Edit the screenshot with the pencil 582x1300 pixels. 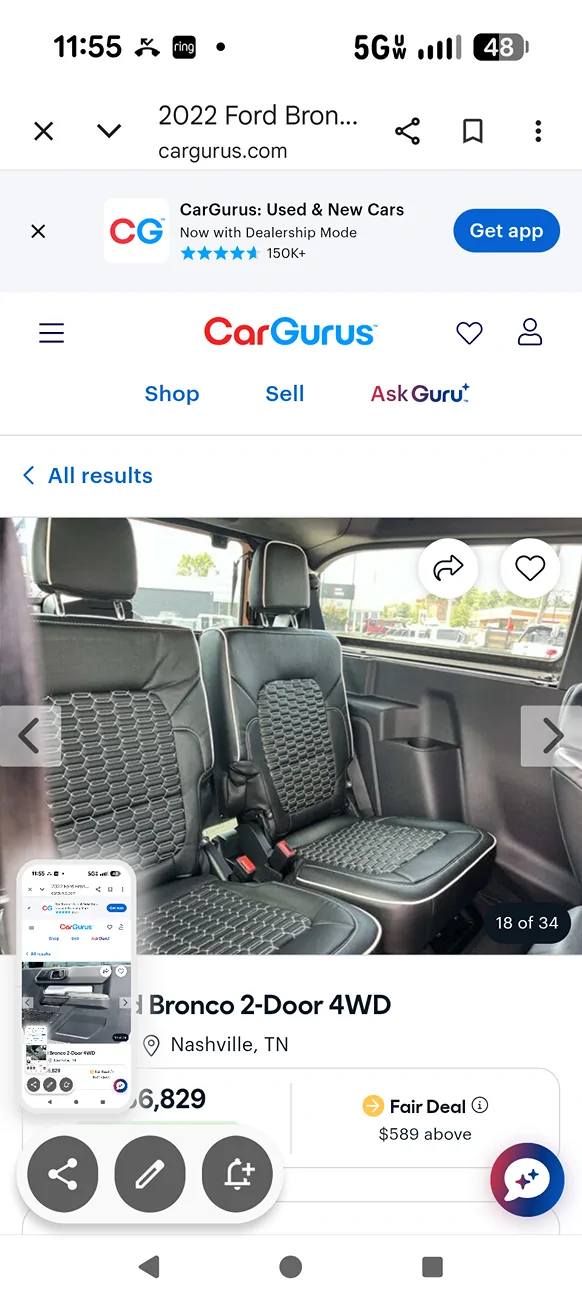[150, 1175]
